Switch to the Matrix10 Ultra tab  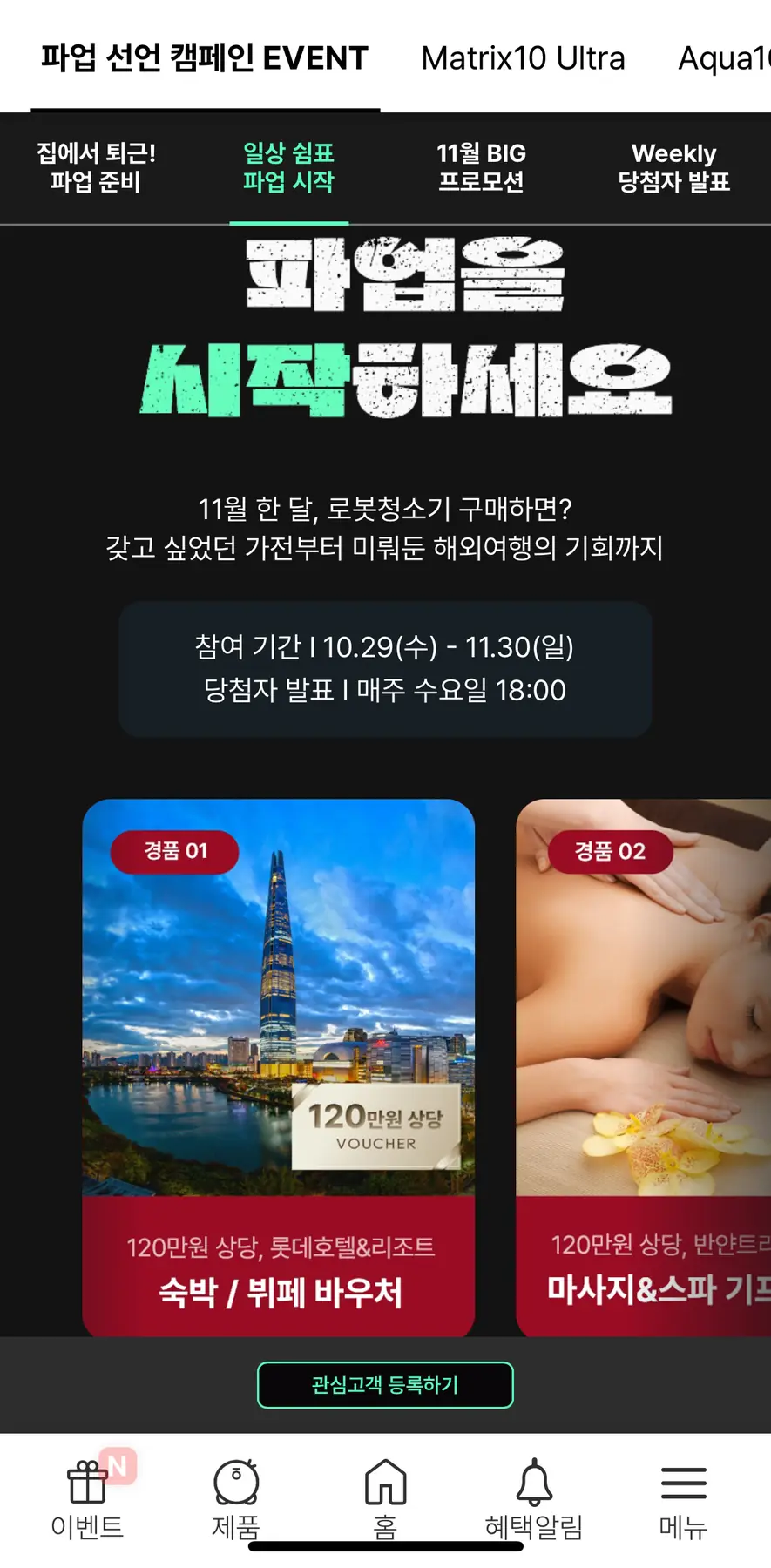tap(523, 58)
